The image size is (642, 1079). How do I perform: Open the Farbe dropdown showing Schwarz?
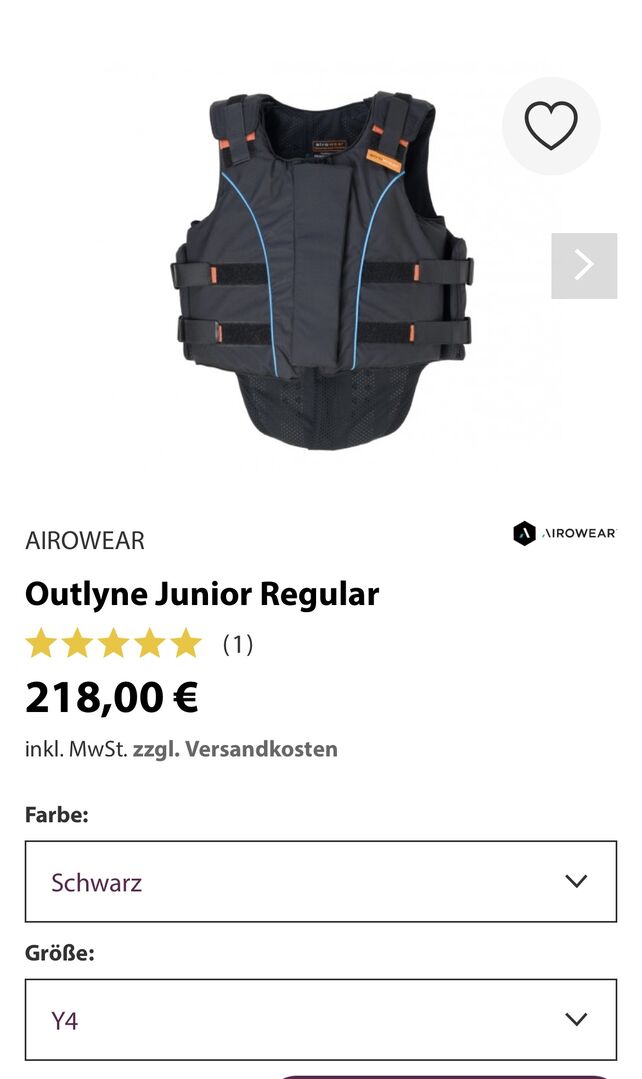click(x=320, y=881)
